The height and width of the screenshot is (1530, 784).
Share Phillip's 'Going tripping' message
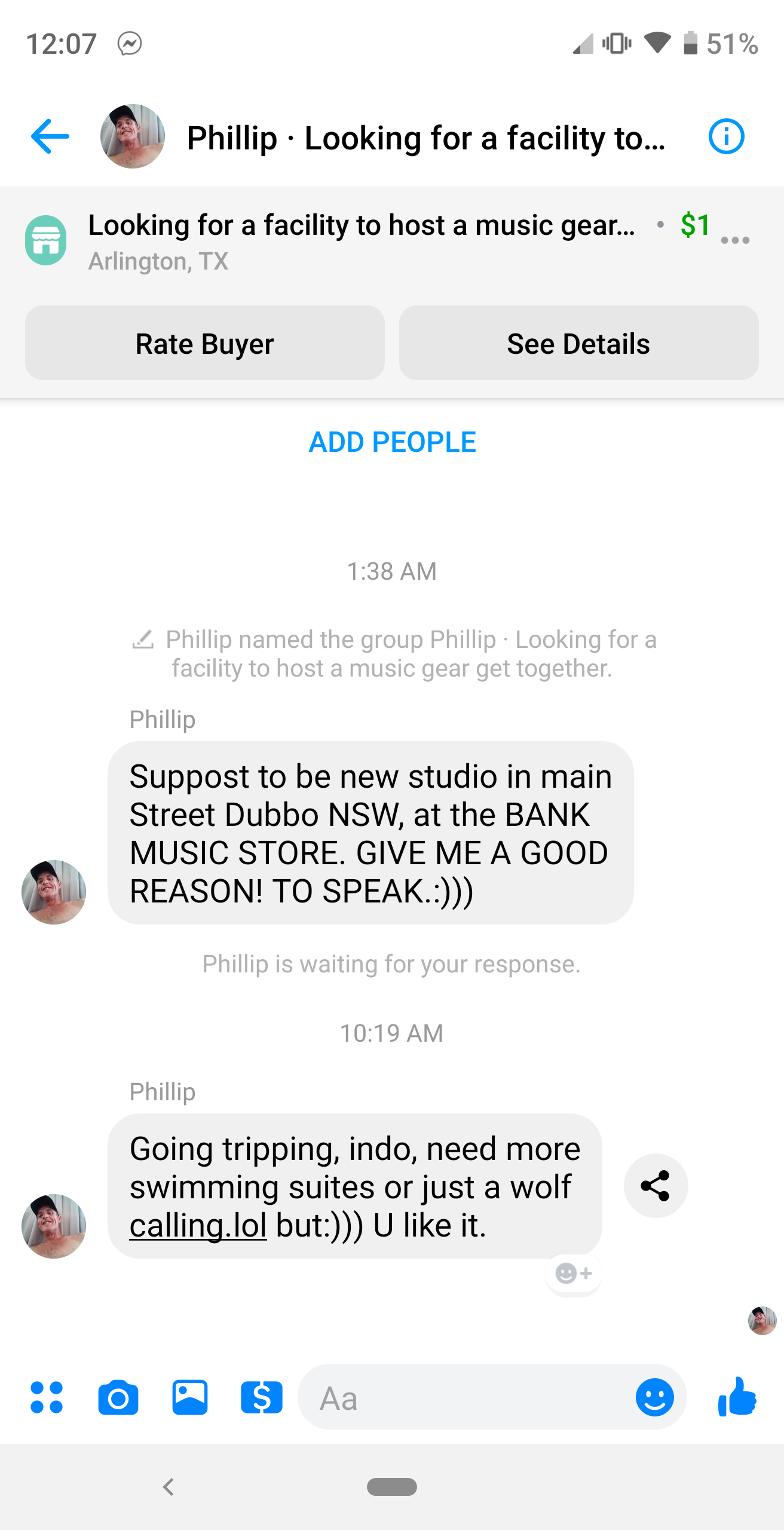click(x=656, y=1186)
